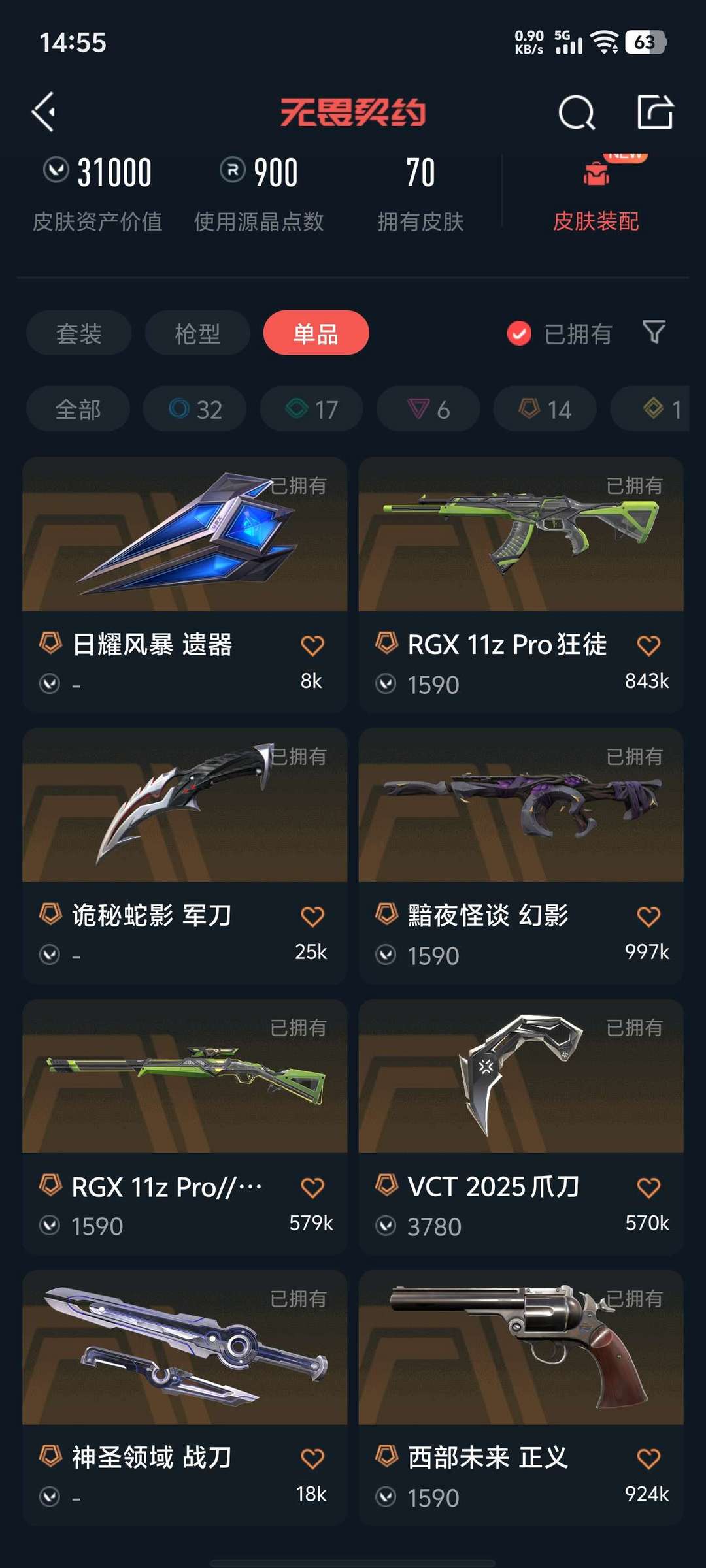Select the pink rarity filter showing 6
706x1568 pixels.
[428, 408]
